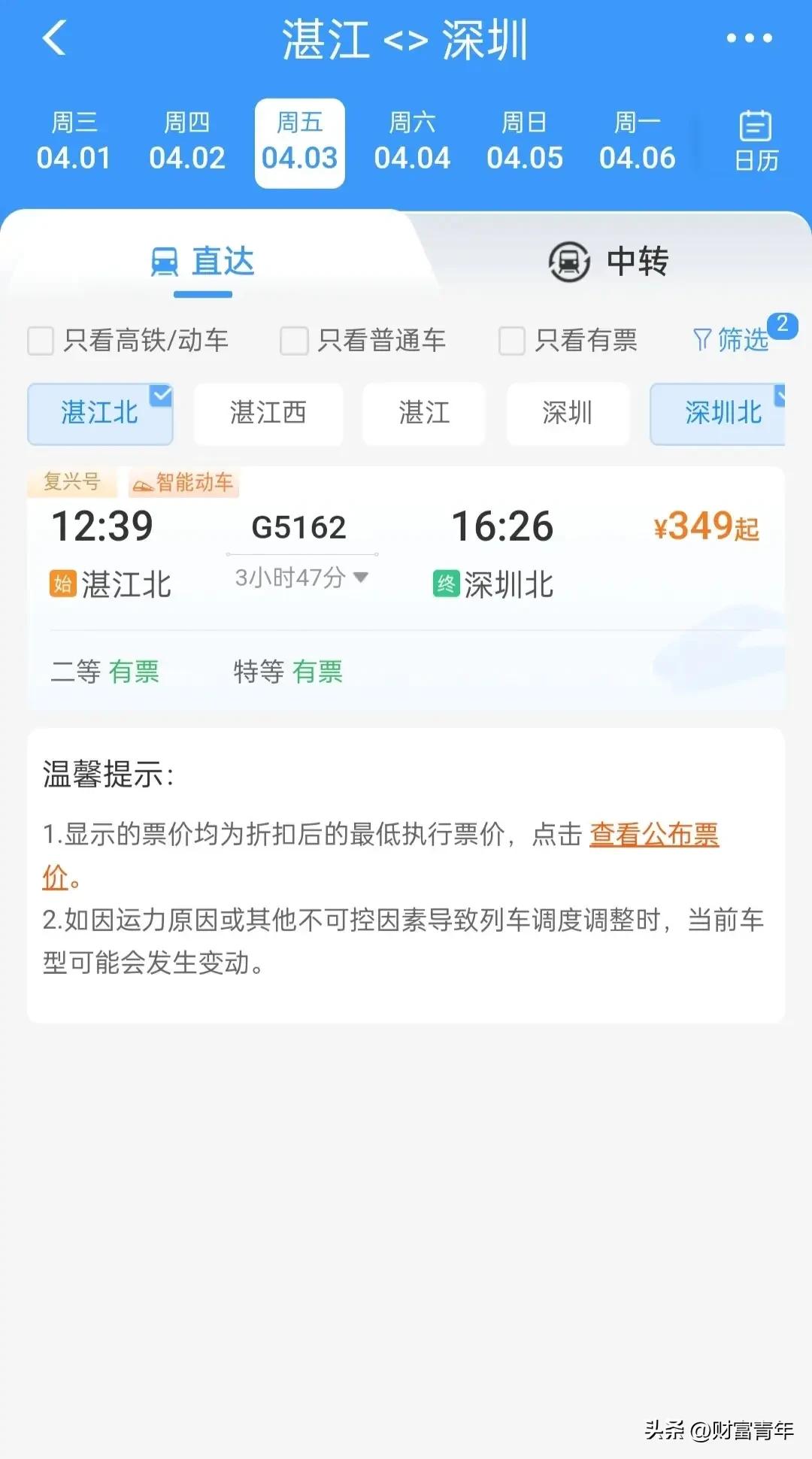The width and height of the screenshot is (812, 1459).
Task: Open the 查看公布票价 link
Action: 653,836
